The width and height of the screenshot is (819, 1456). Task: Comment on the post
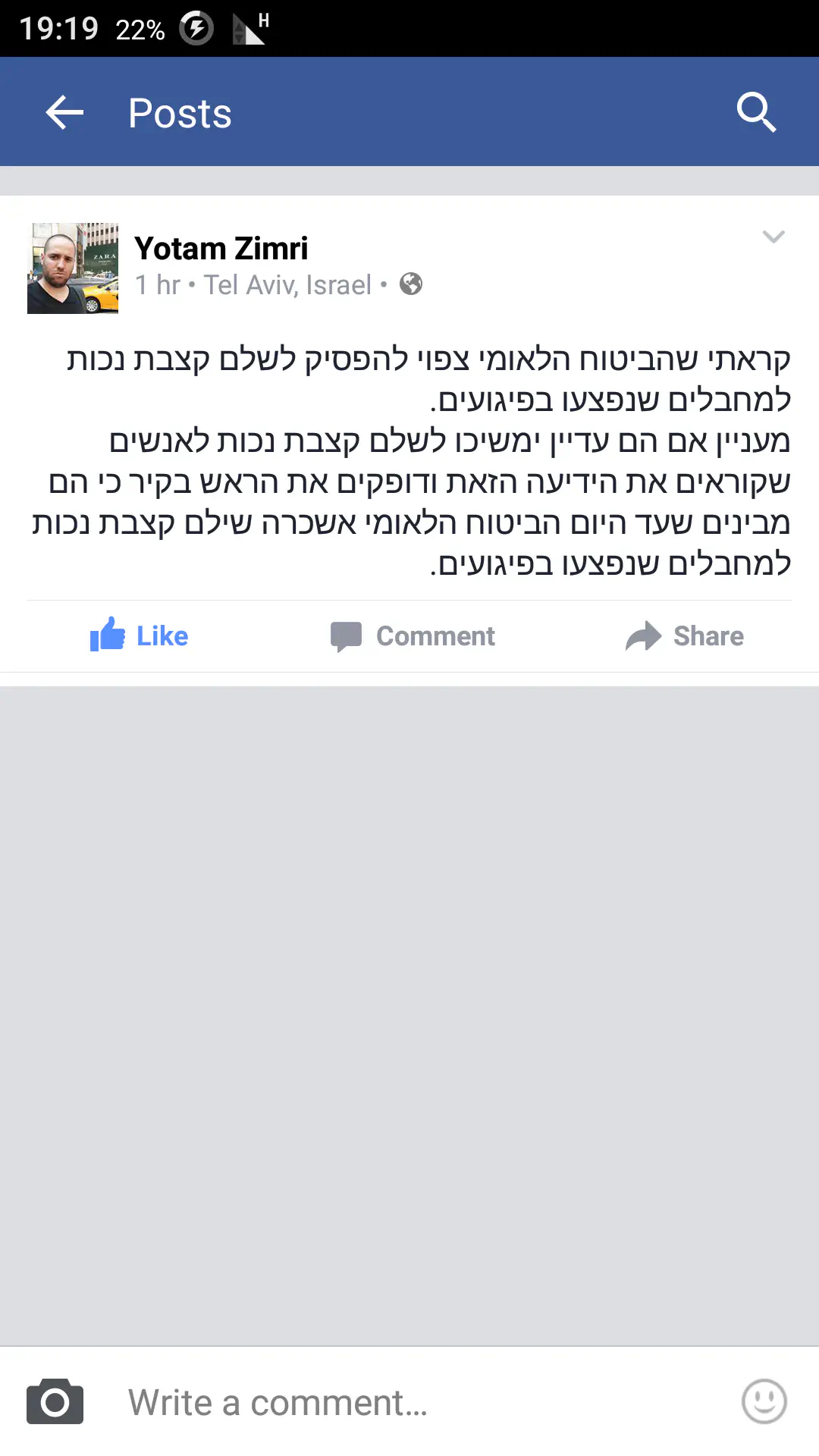click(413, 635)
